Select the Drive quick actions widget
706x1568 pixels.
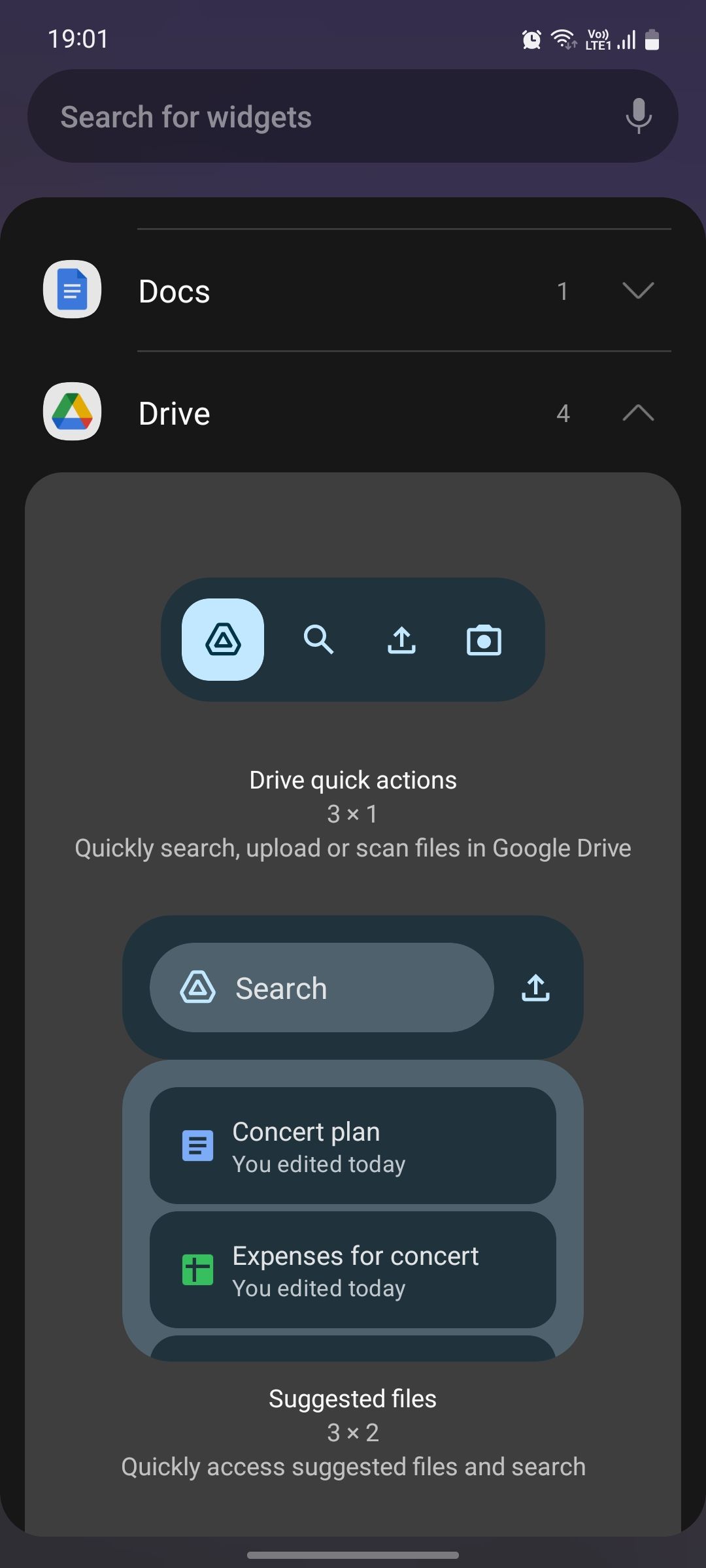(353, 640)
